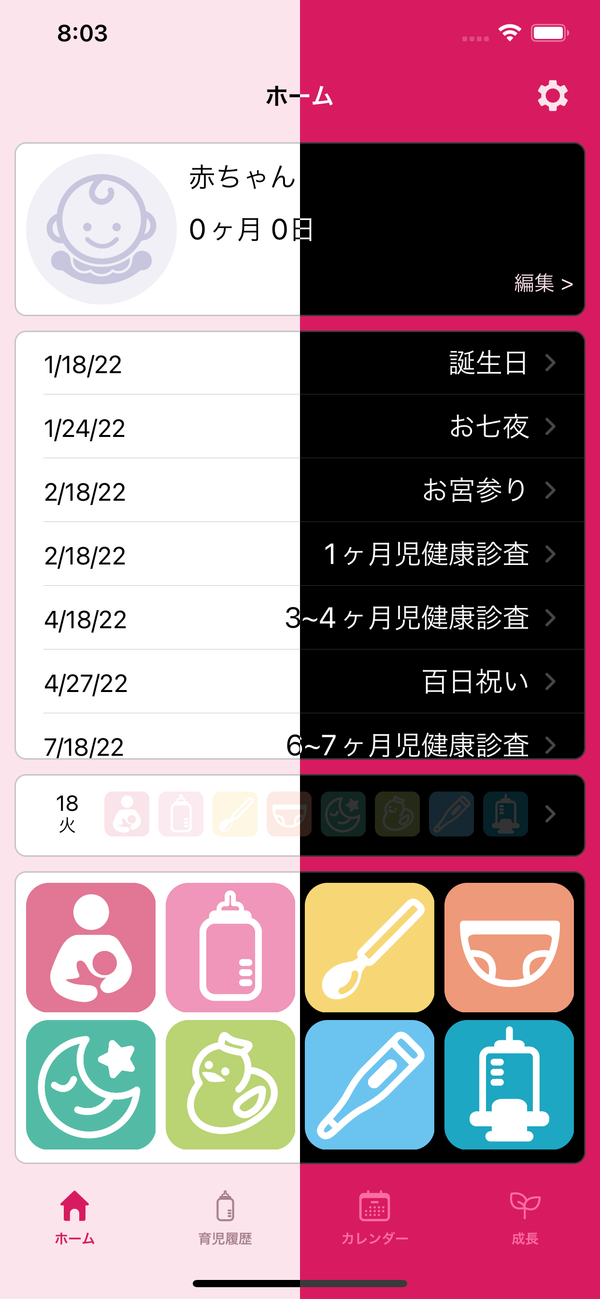The width and height of the screenshot is (600, 1299).
Task: Open the お七夜 row
Action: click(300, 427)
